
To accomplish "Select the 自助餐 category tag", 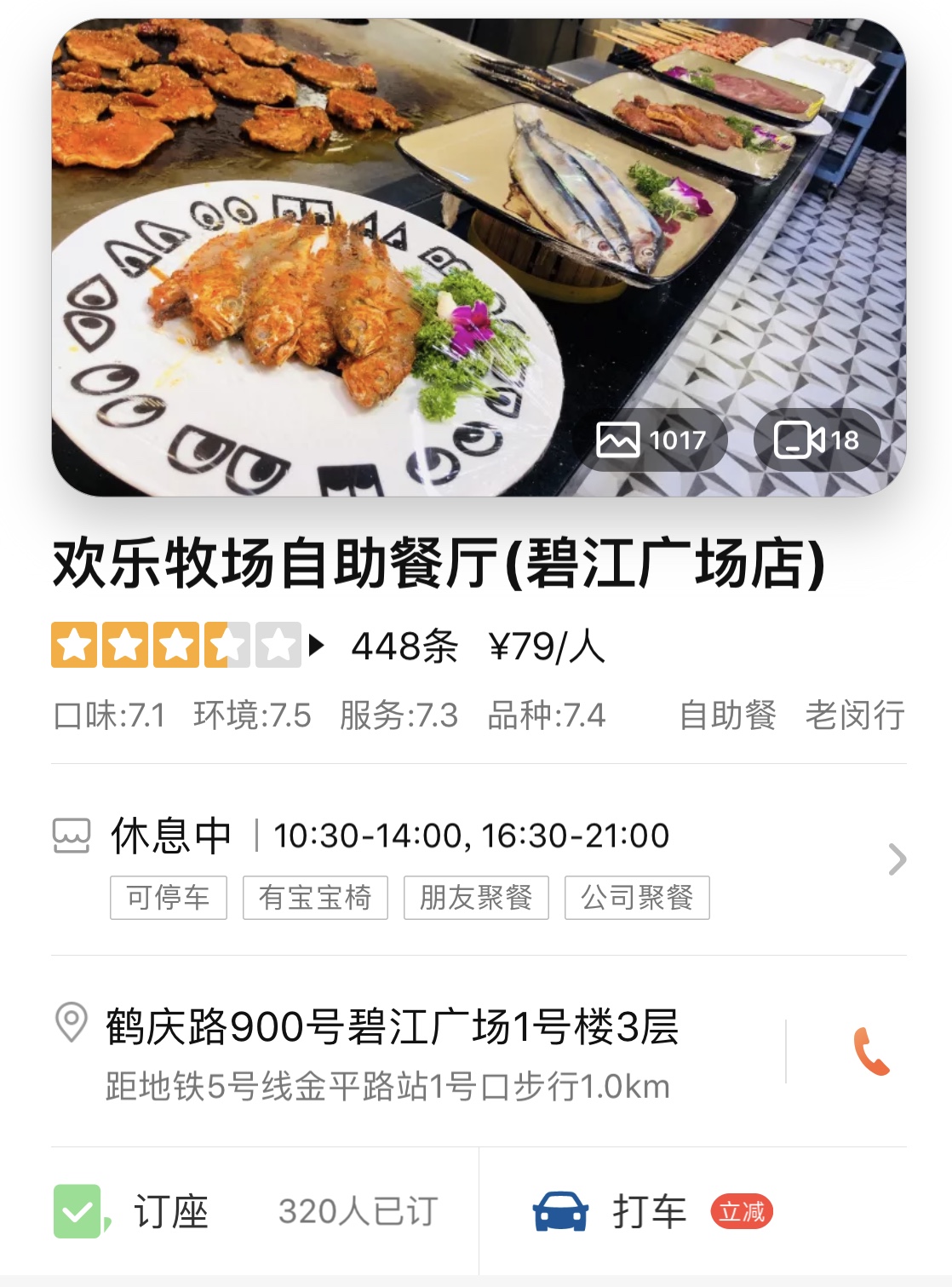I will [x=727, y=715].
